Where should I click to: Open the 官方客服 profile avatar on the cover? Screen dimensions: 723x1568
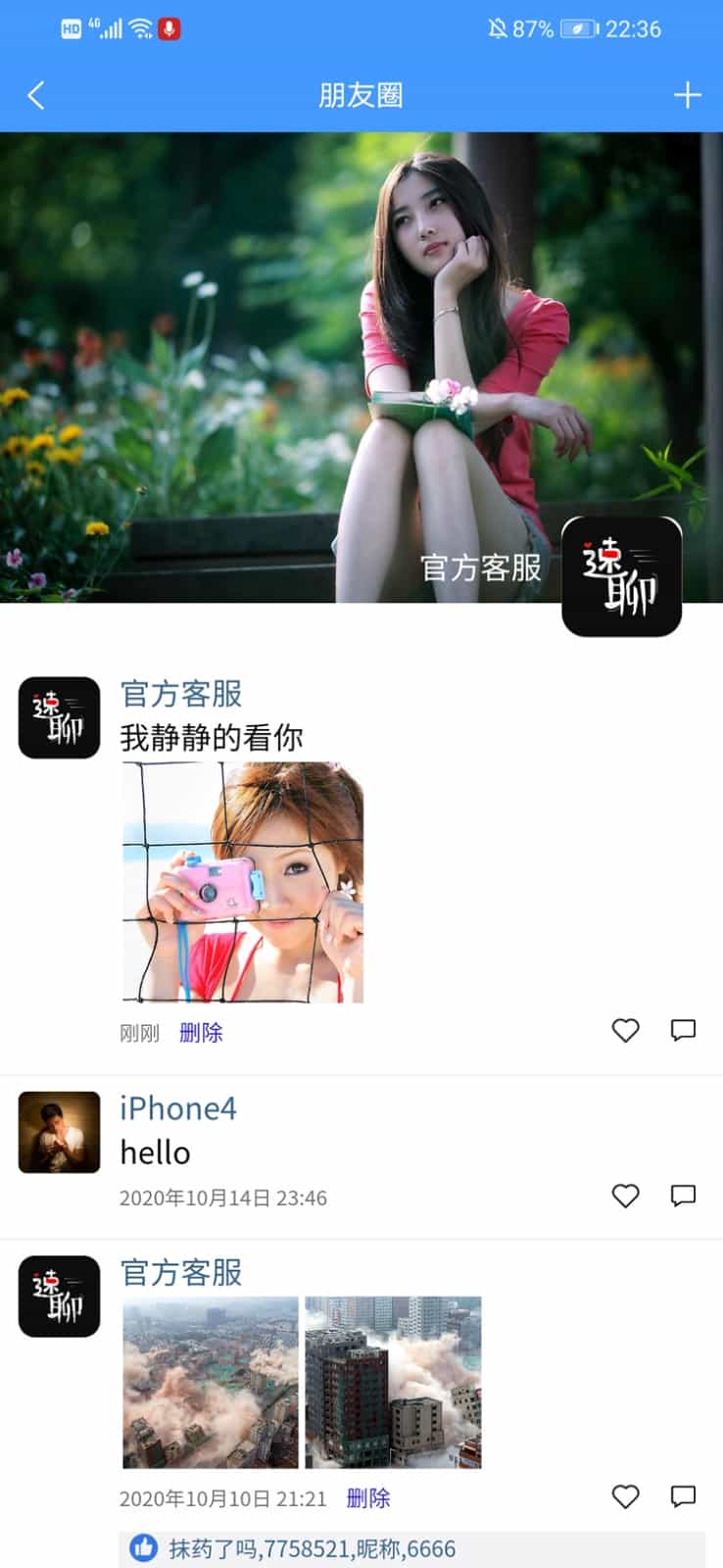621,576
